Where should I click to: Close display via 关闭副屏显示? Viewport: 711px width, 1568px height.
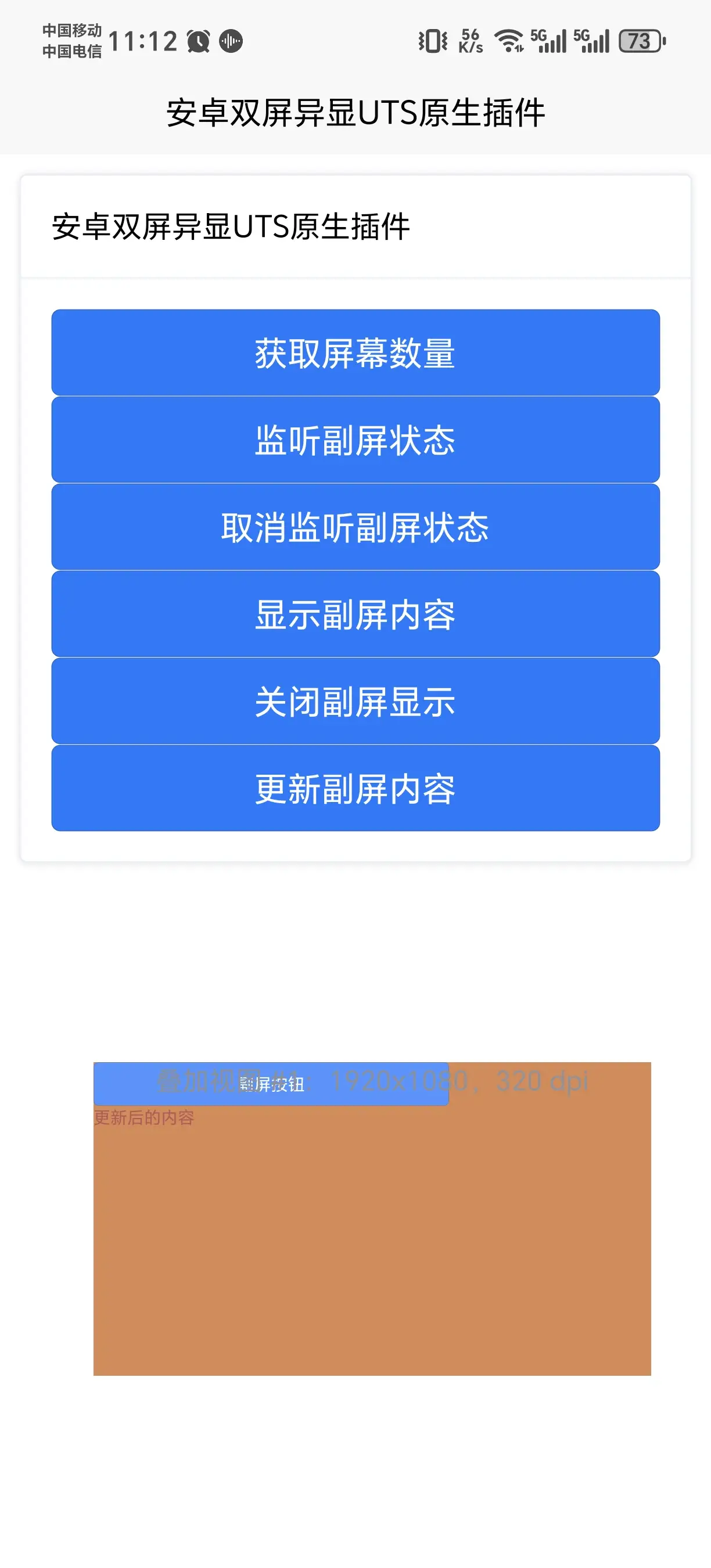(355, 701)
